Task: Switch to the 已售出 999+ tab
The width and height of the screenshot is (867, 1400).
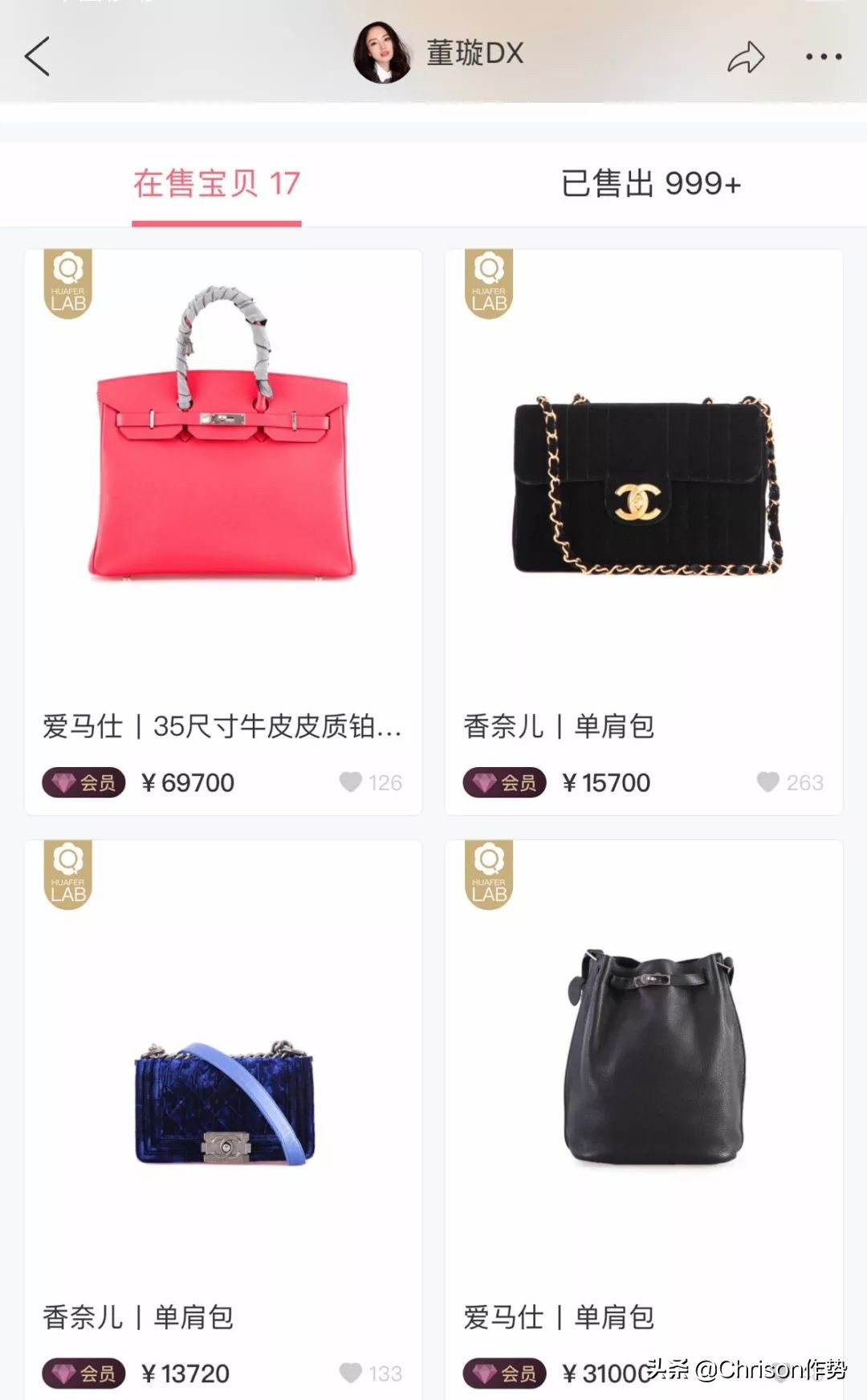Action: [x=650, y=184]
